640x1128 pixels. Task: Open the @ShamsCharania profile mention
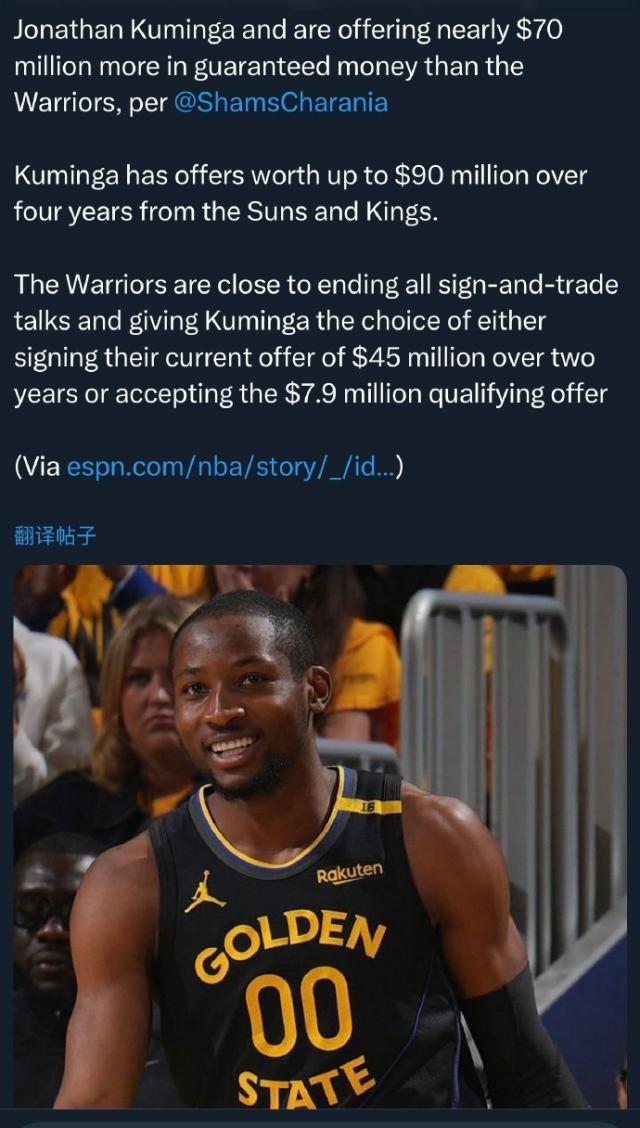click(281, 103)
